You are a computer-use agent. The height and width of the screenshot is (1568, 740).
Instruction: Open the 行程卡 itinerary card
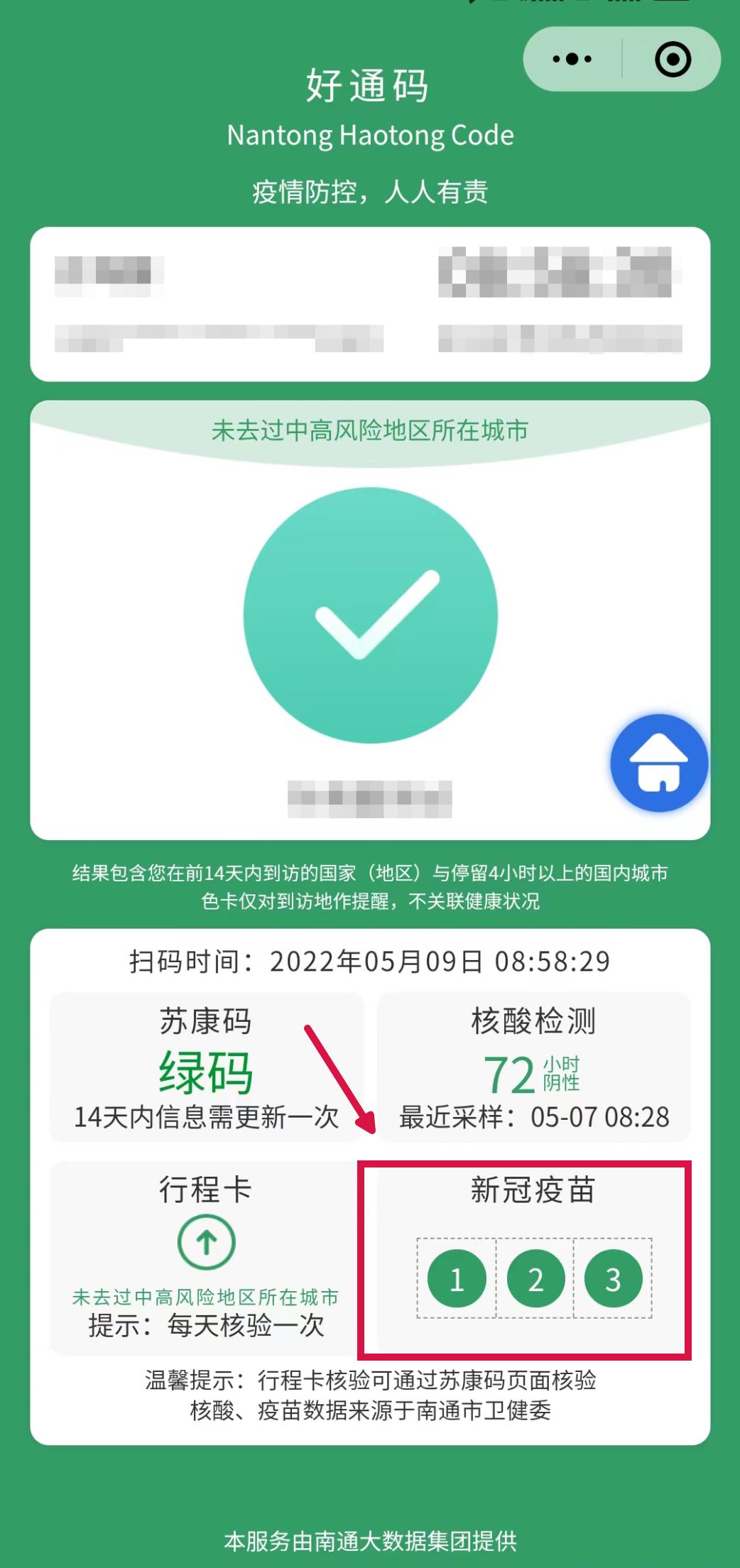207,1258
